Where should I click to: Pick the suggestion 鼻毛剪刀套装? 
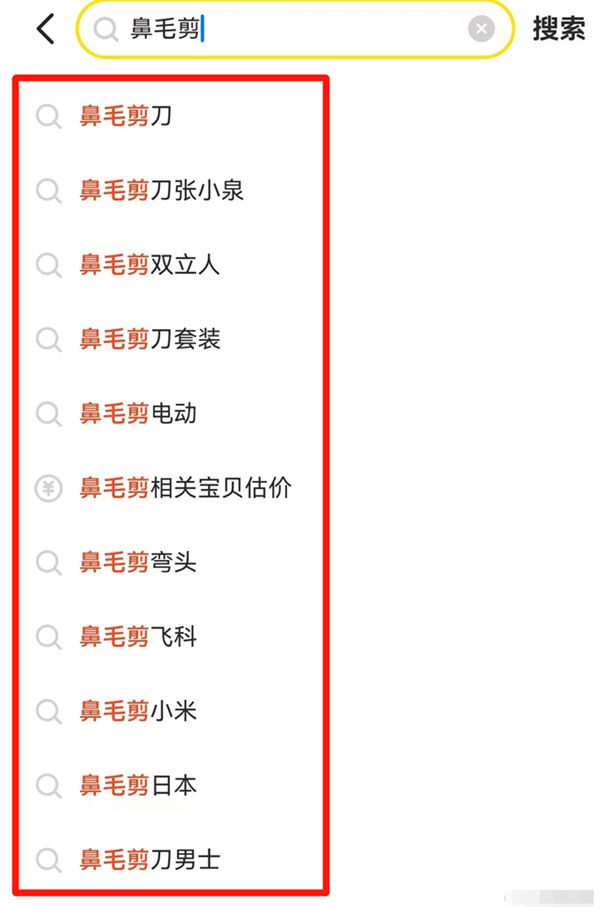click(x=150, y=340)
